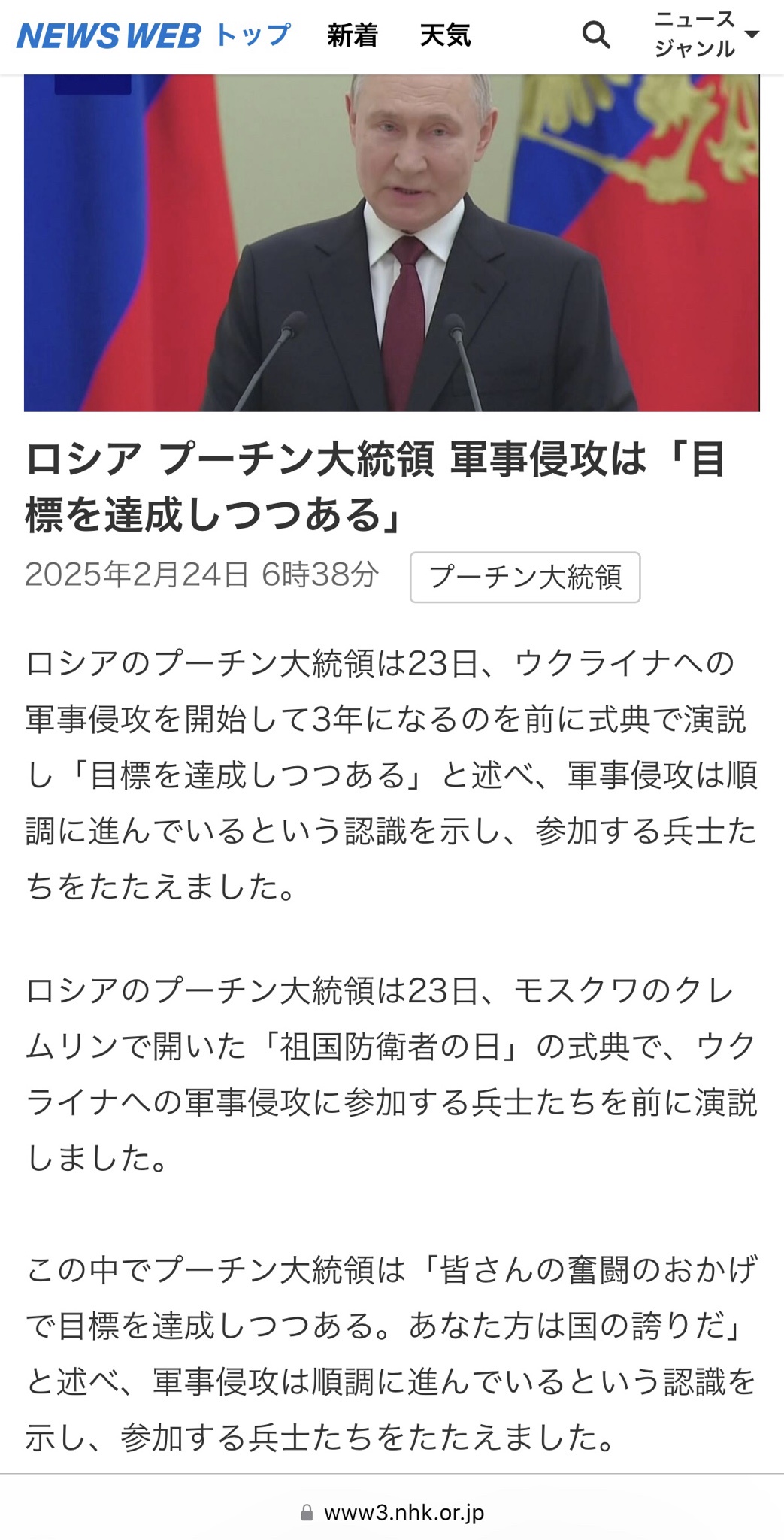Expand the ニュースジャンル dropdown

point(706,35)
